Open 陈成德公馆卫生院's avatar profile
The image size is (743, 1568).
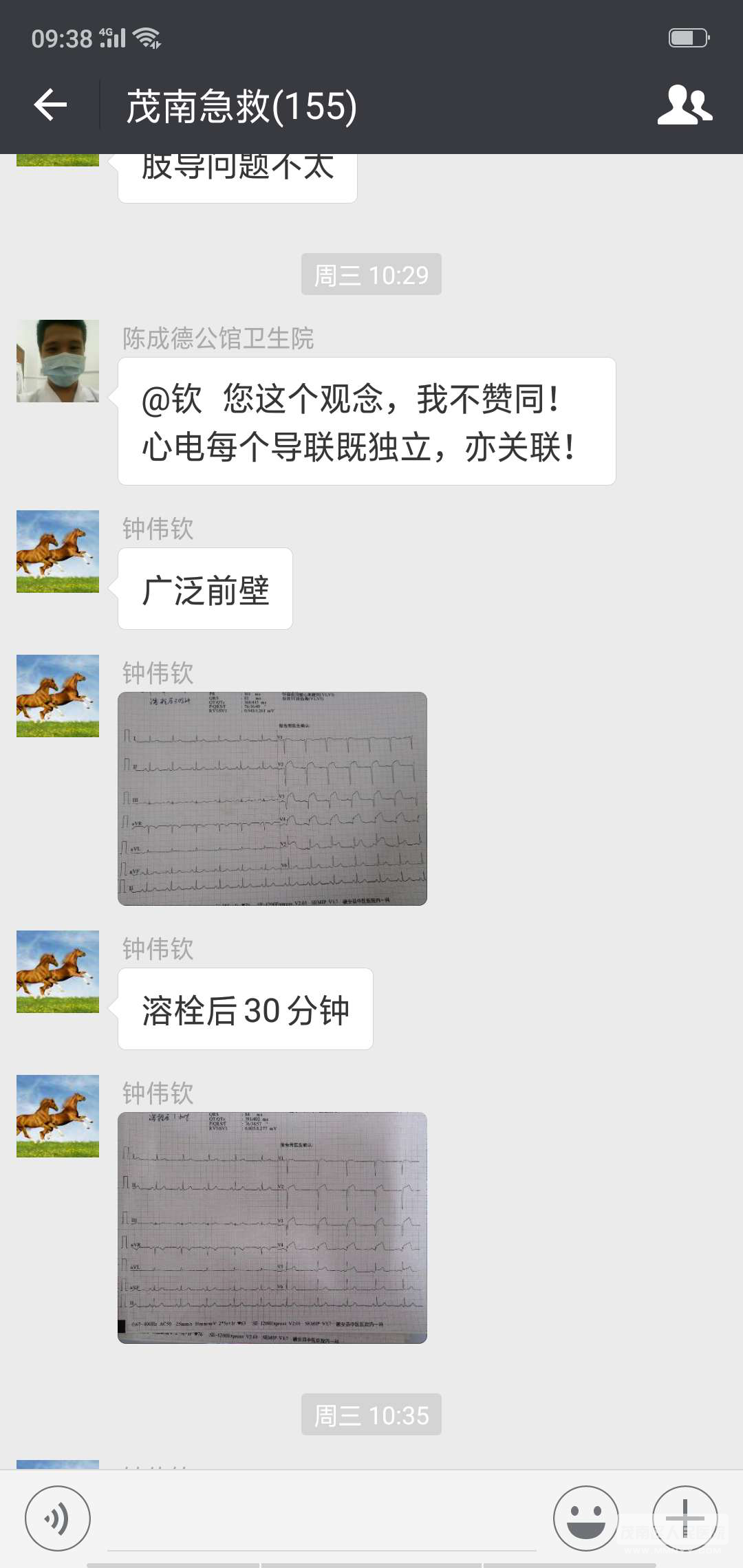58,361
